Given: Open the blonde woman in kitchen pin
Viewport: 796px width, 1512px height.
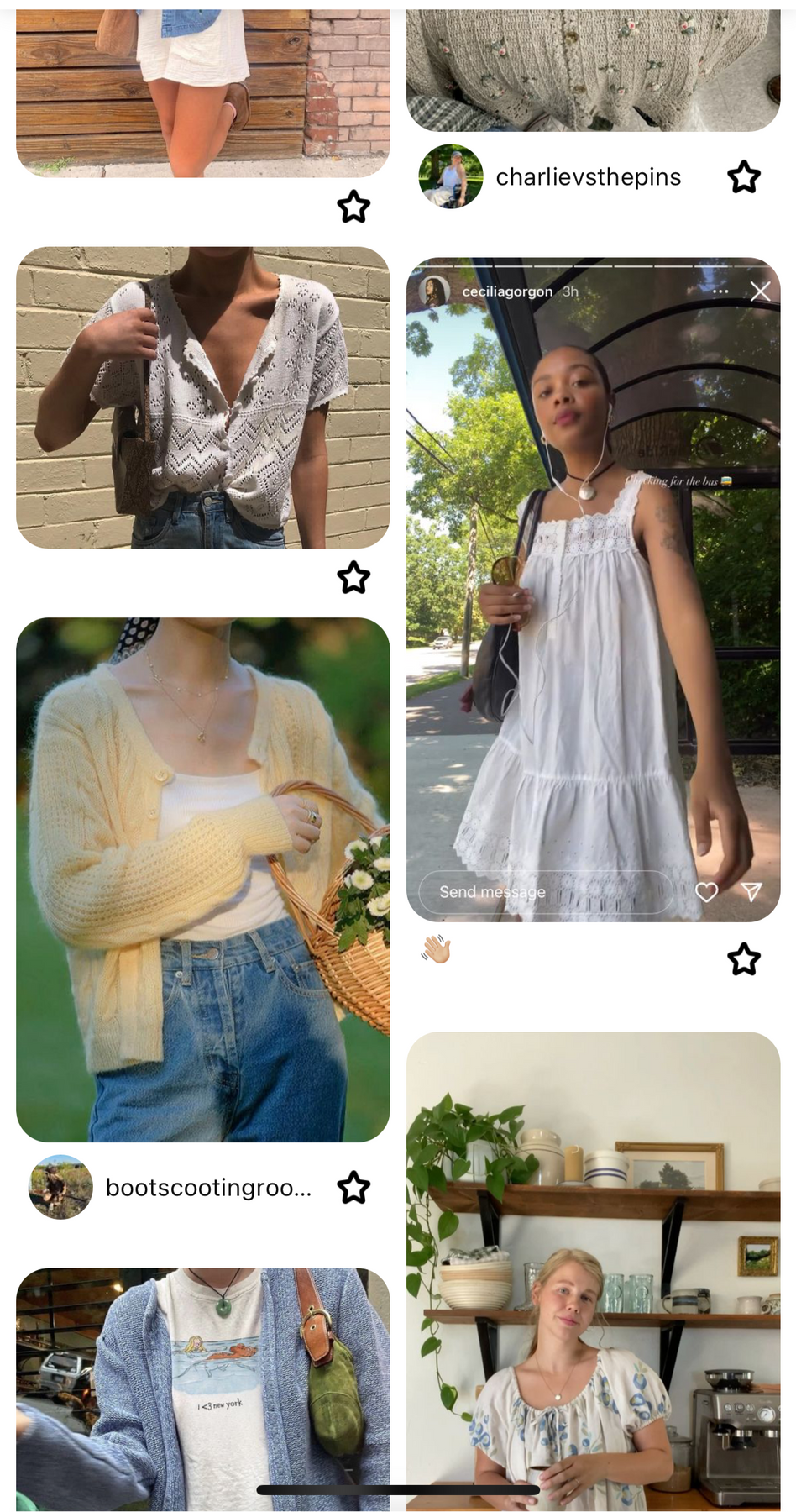Looking at the screenshot, I should click(594, 1271).
